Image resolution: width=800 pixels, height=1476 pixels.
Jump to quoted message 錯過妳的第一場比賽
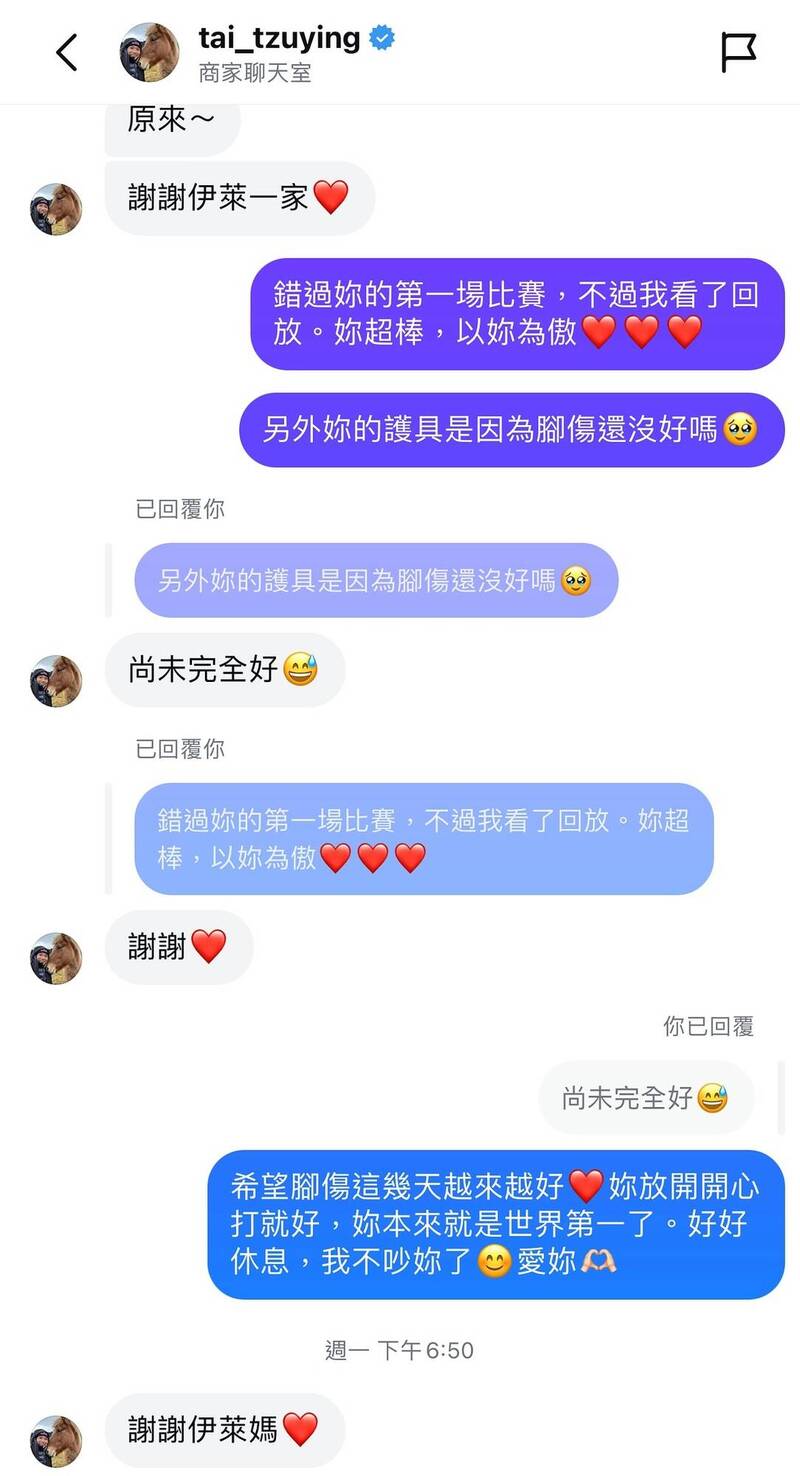click(x=424, y=838)
